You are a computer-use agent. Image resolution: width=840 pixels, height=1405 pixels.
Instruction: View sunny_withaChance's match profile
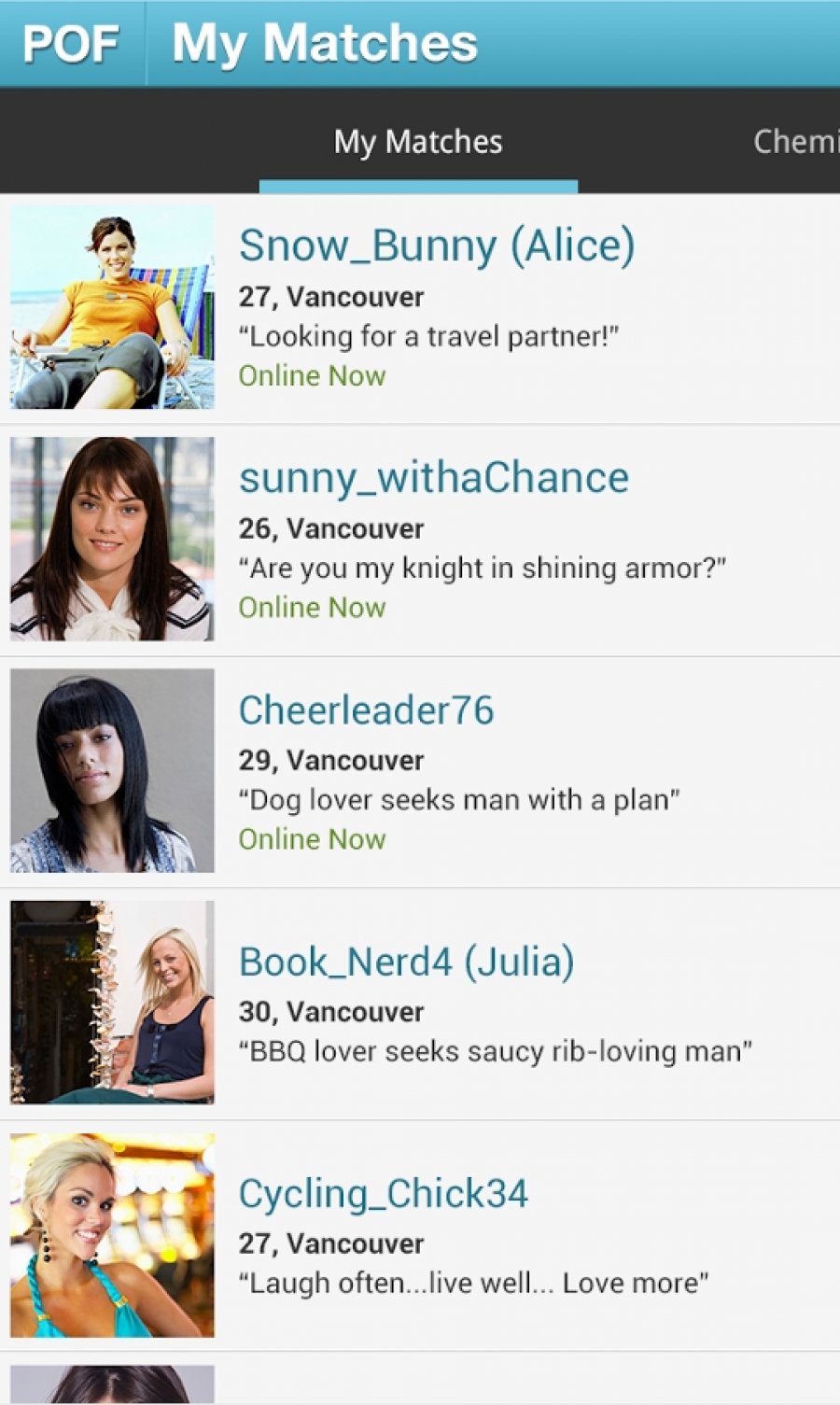point(433,478)
